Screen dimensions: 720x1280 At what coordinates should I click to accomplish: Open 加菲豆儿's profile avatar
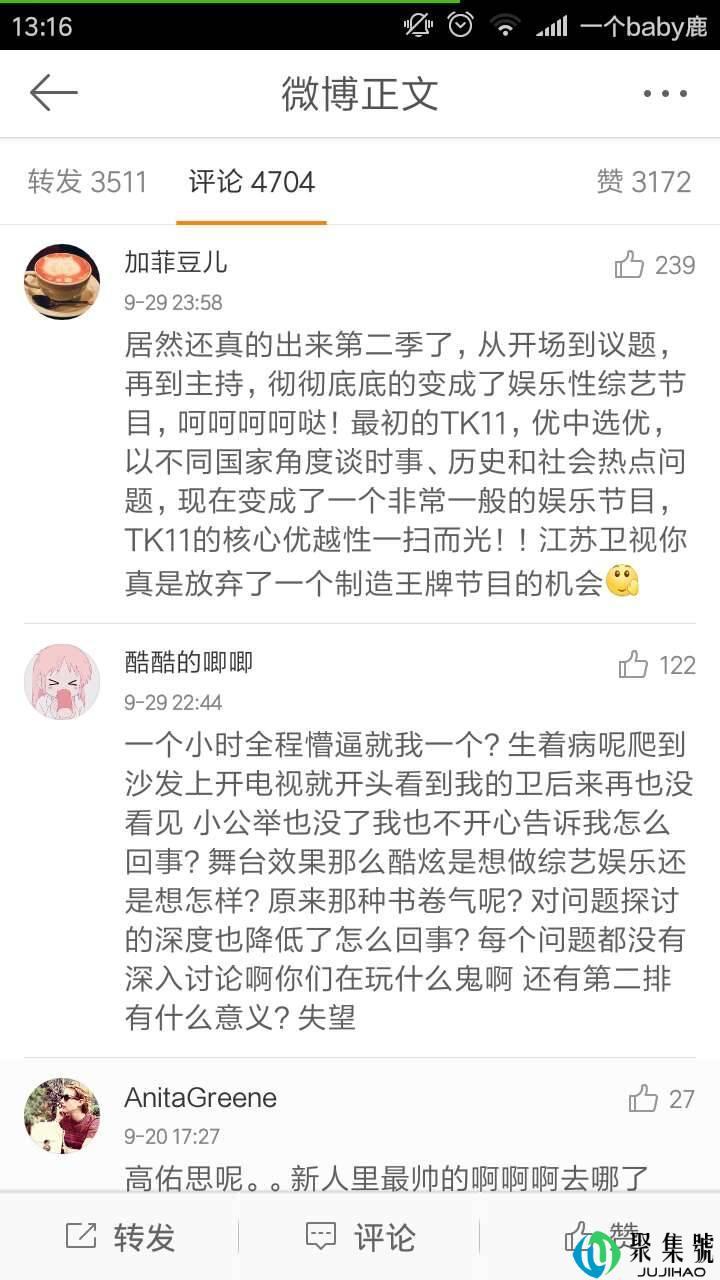point(62,282)
